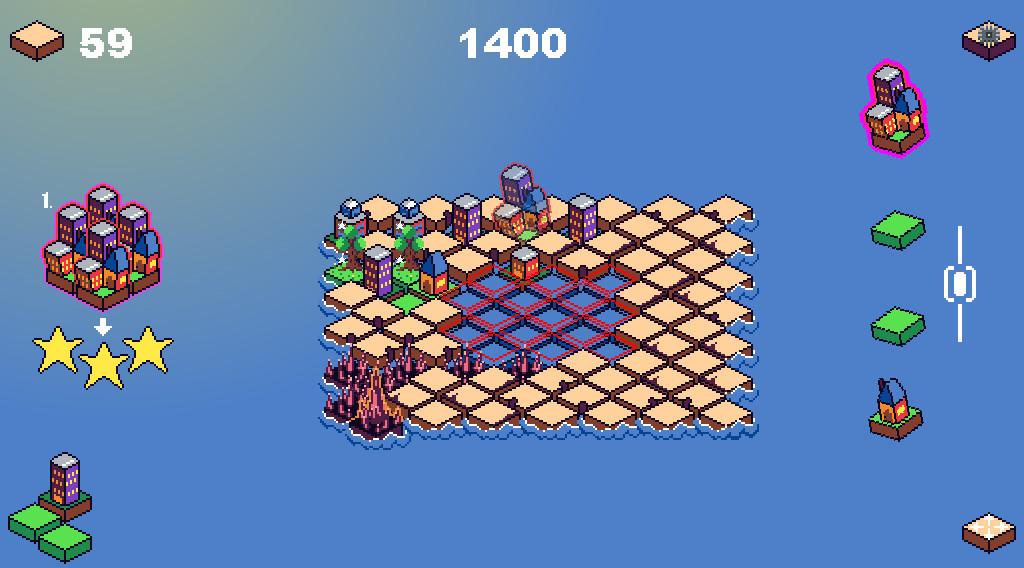Tap the scroll handle beside the piece queue

click(x=960, y=284)
